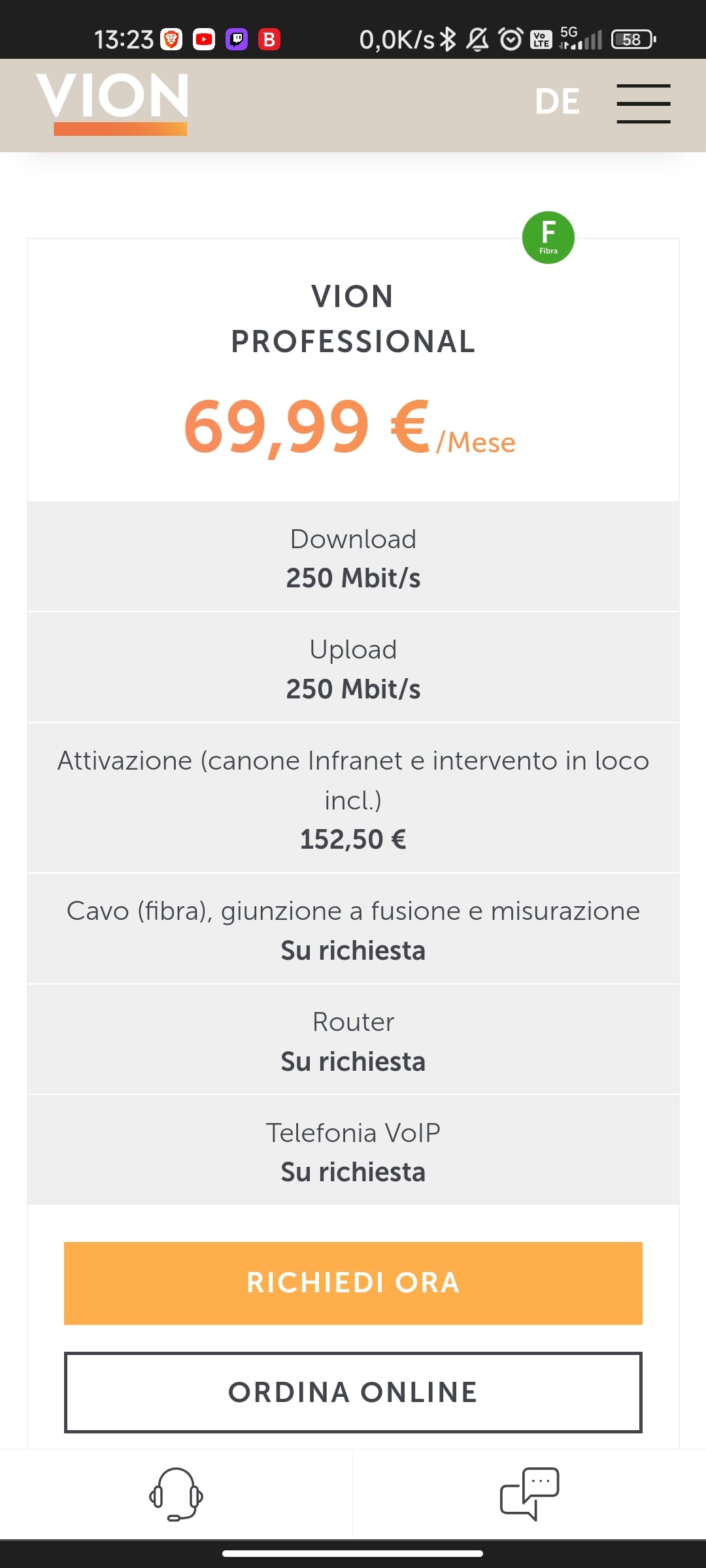Switch language to DE
The height and width of the screenshot is (1568, 706).
[557, 102]
